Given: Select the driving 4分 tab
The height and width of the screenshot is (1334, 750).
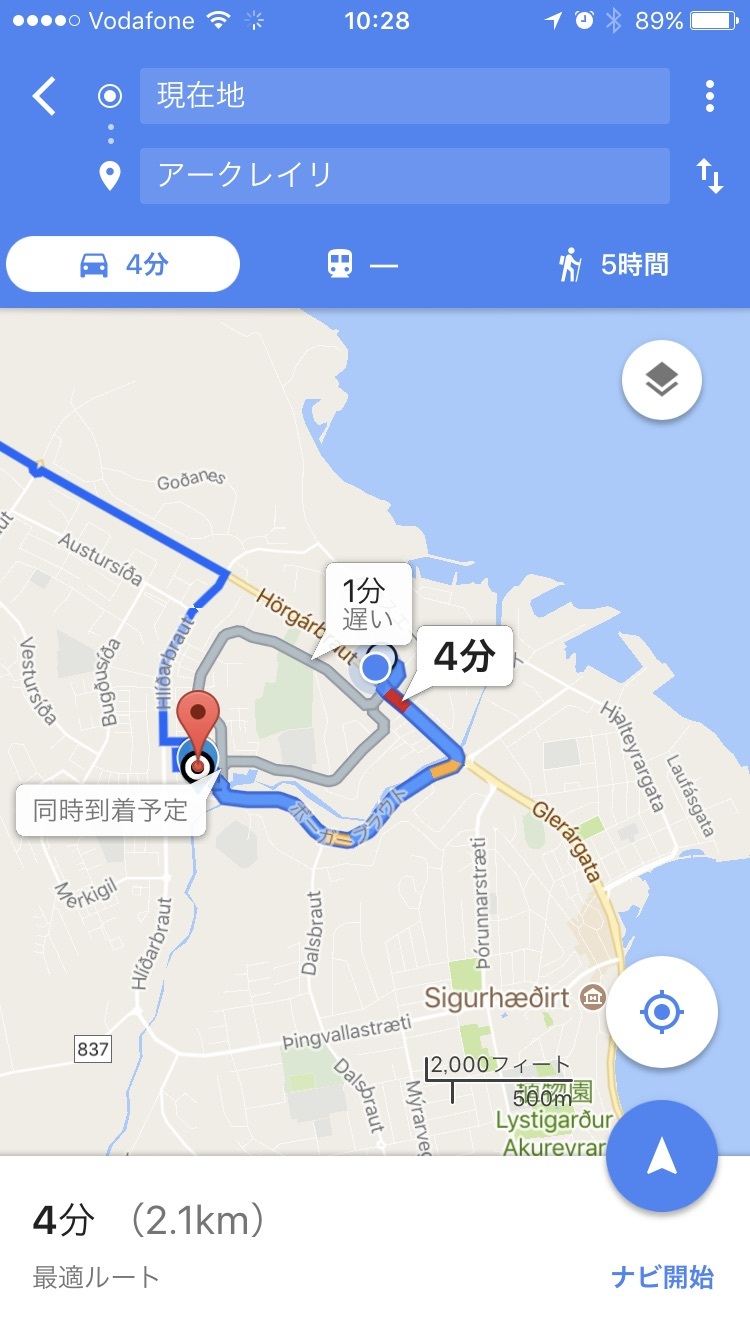Looking at the screenshot, I should [x=123, y=265].
